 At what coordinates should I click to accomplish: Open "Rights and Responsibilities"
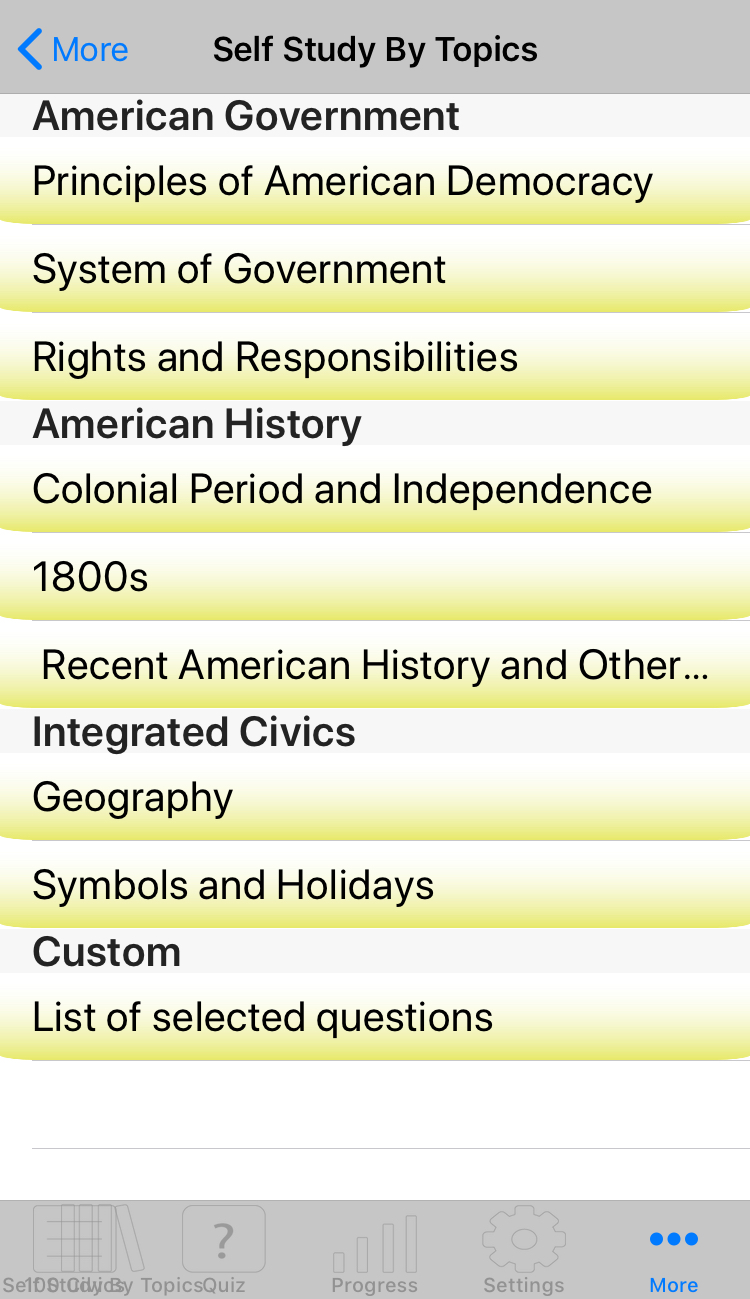pyautogui.click(x=275, y=357)
